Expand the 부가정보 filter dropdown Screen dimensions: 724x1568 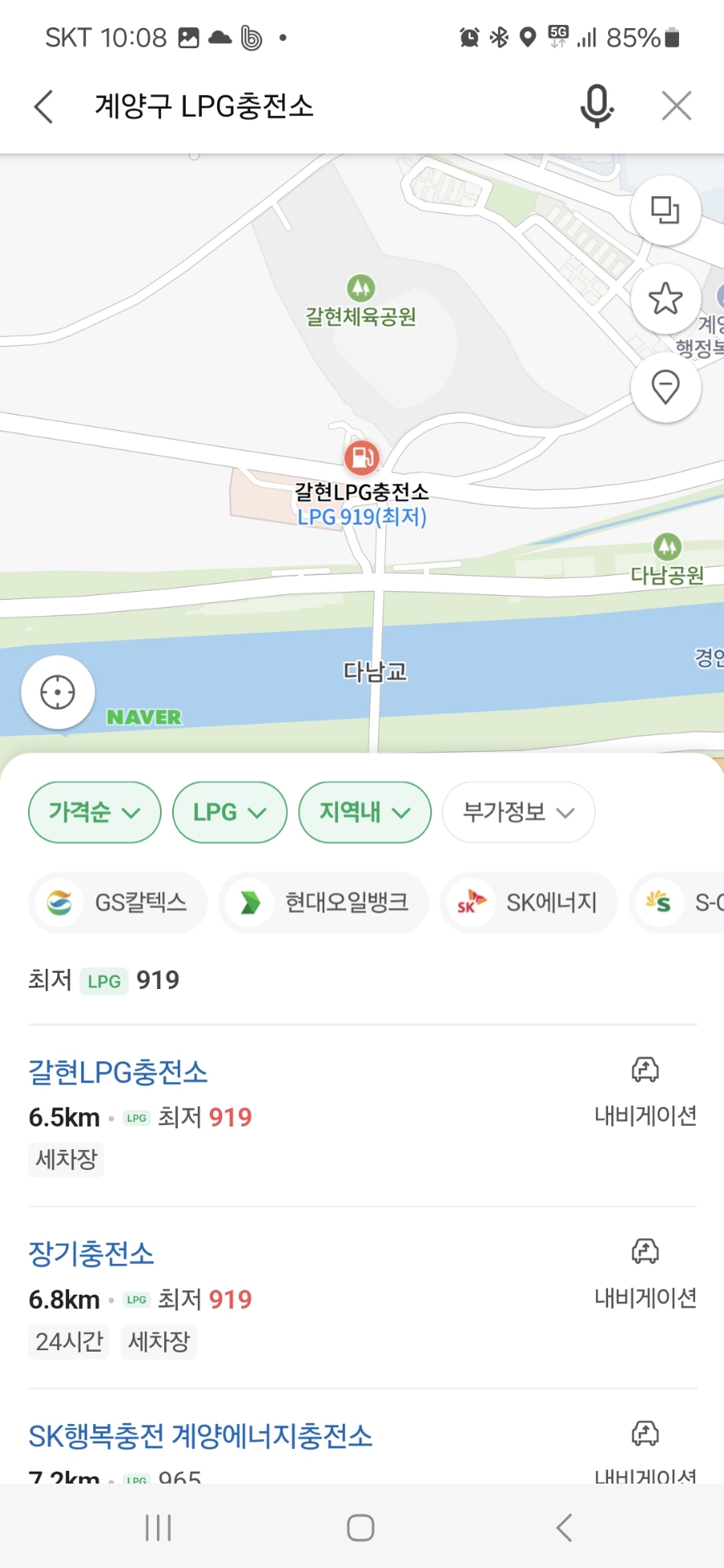click(x=519, y=812)
